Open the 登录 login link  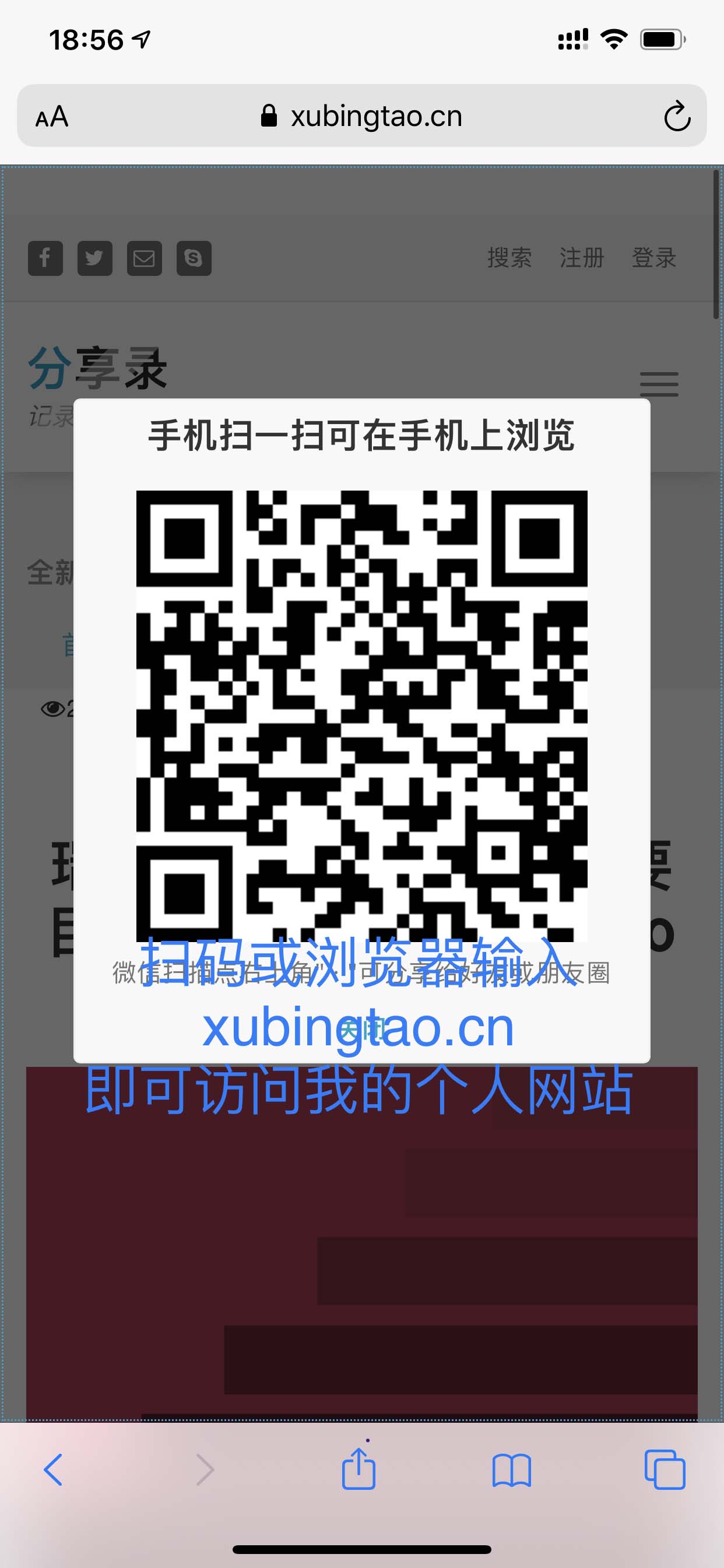coord(654,258)
